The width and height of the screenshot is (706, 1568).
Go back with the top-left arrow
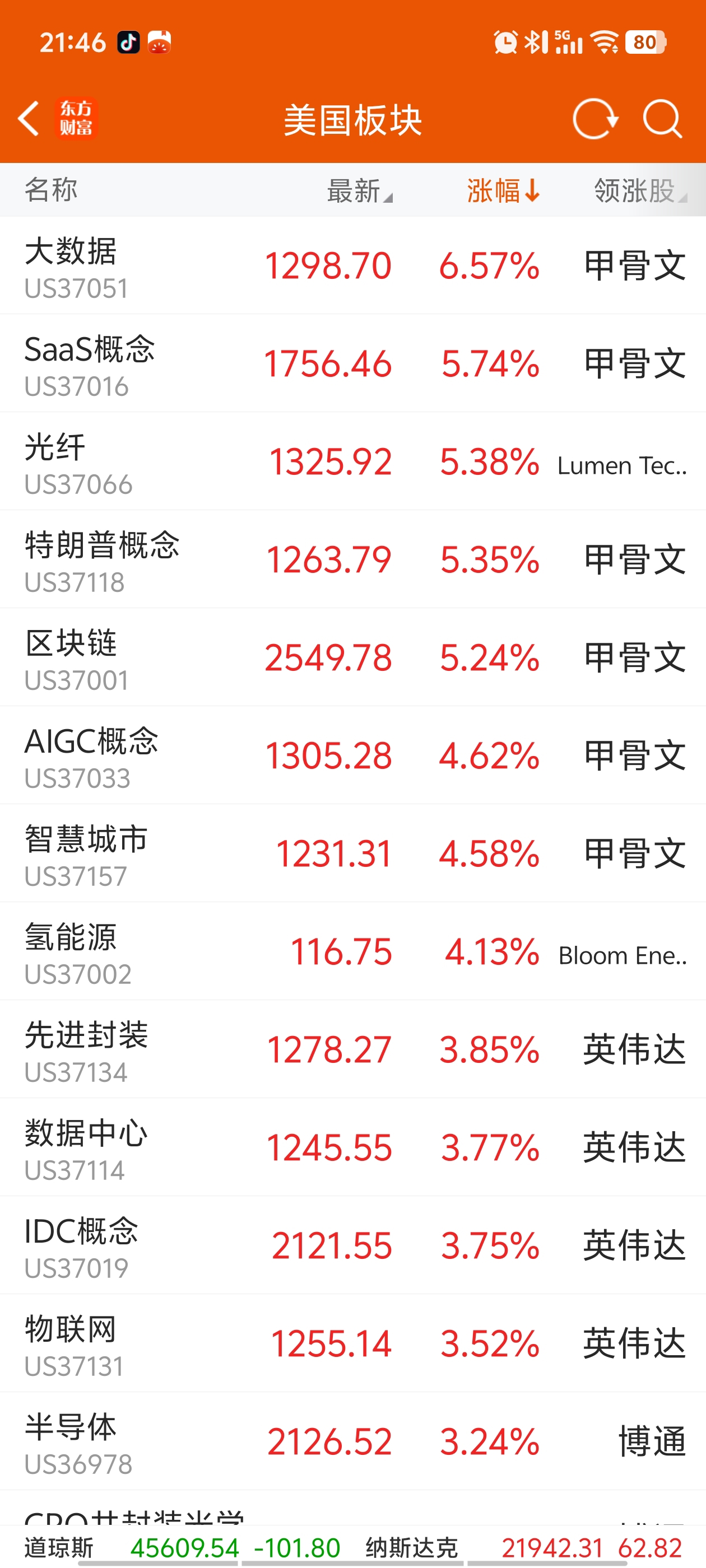[x=29, y=119]
